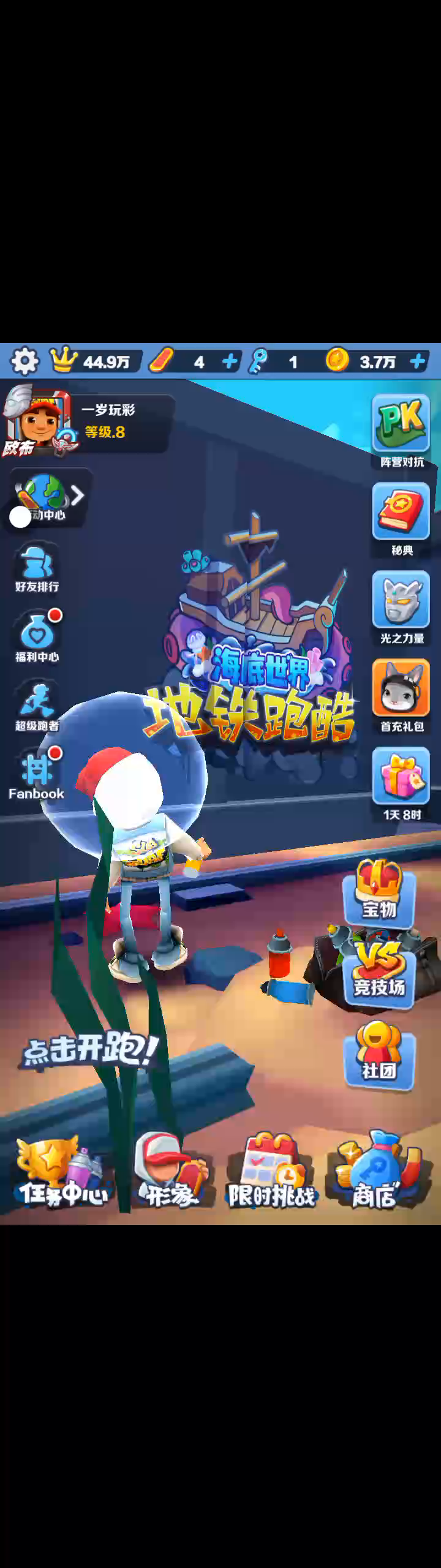Open 首充礼包 gift pack

401,696
